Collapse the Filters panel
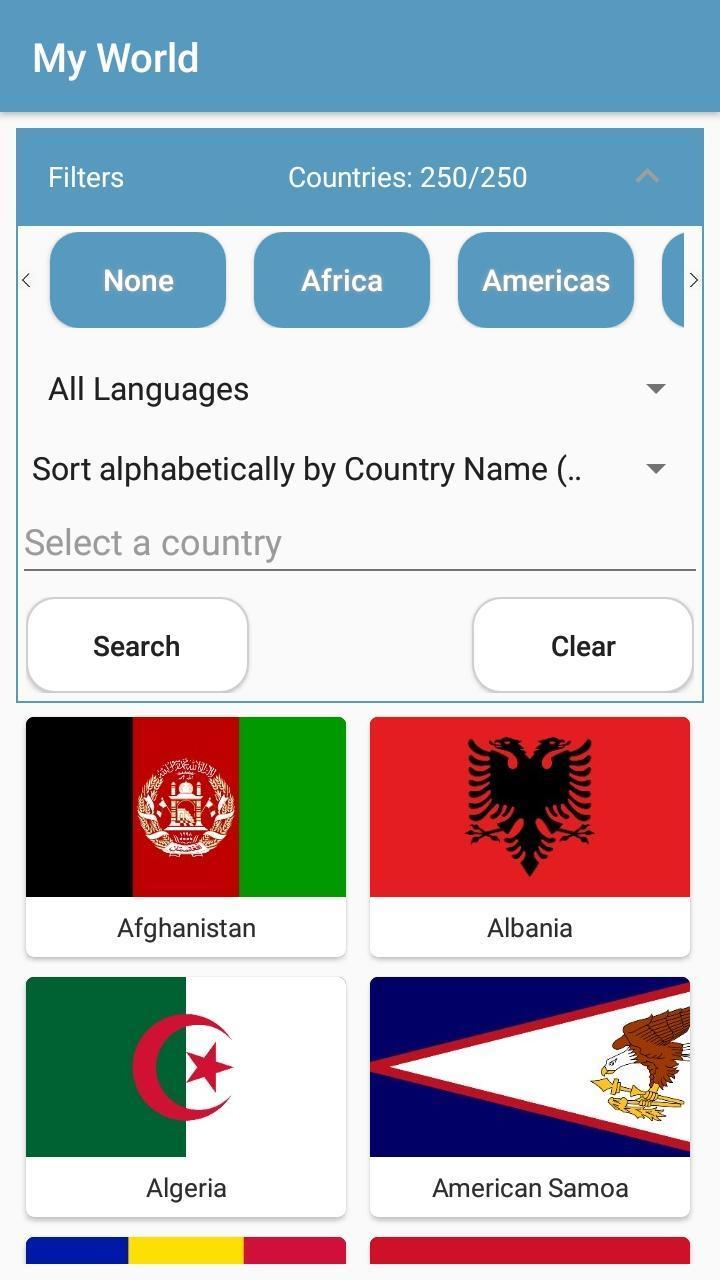Image resolution: width=720 pixels, height=1280 pixels. tap(647, 177)
